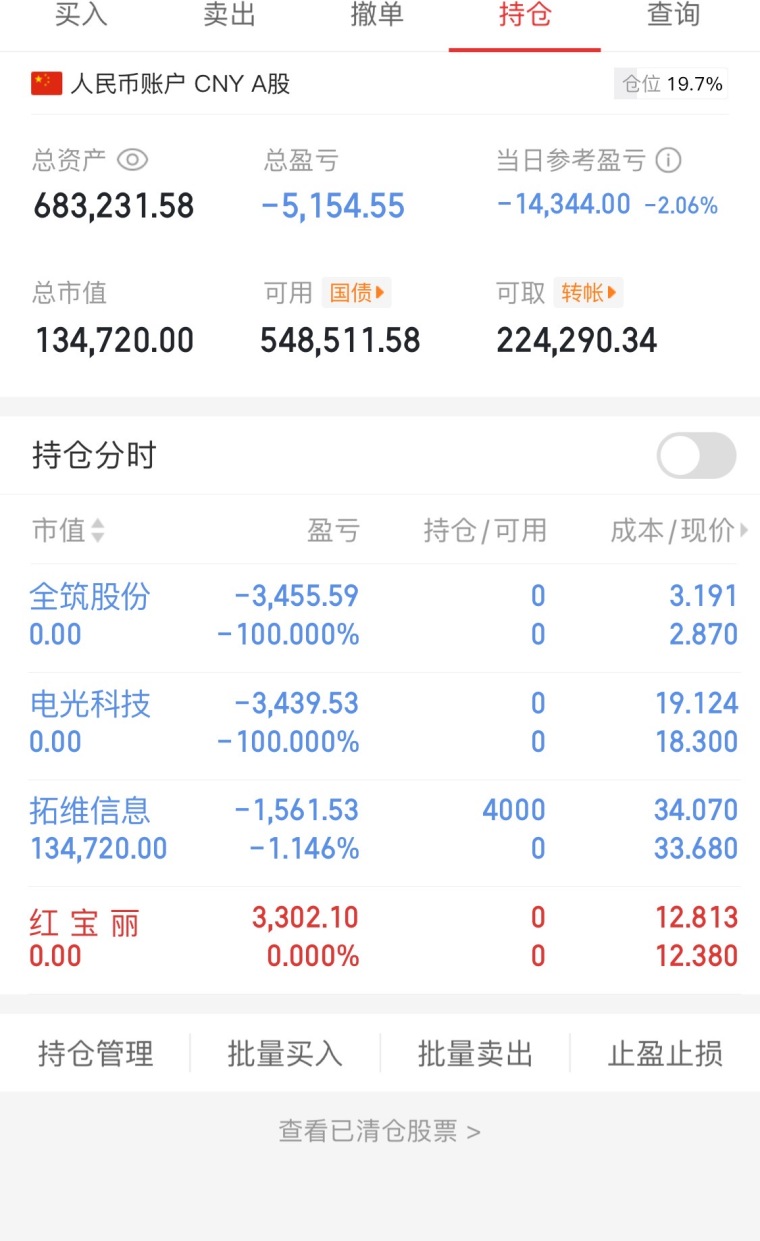Tap the 国债 button beside 可用
This screenshot has width=760, height=1241.
tap(356, 293)
